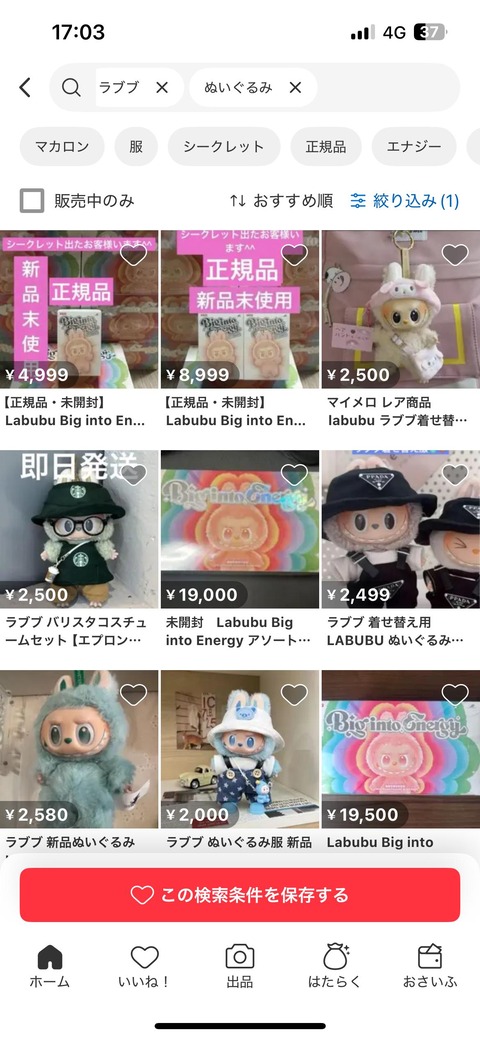Open the ¥2,499 ラブブ 着せ替え用 listing
This screenshot has width=480, height=1039.
coord(400,550)
